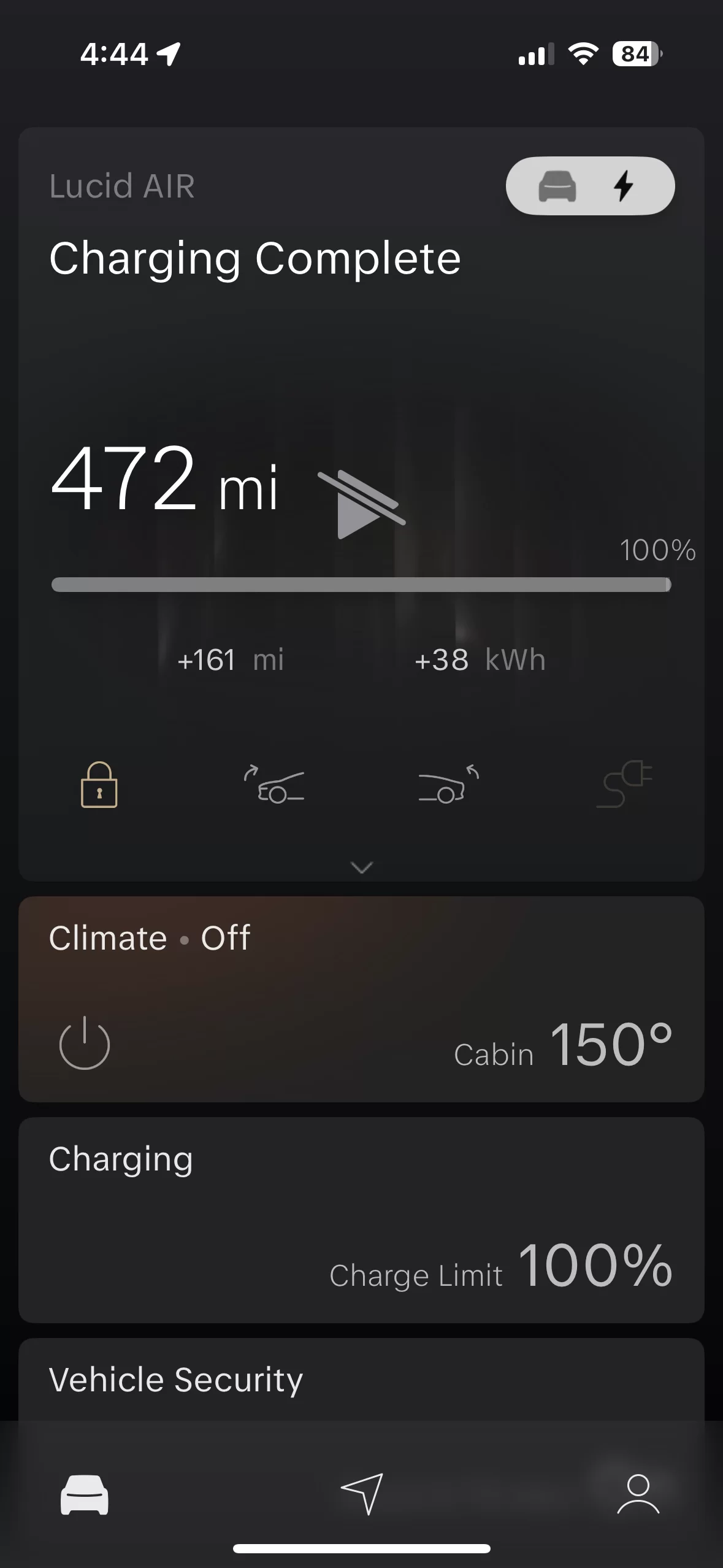Switch to the car view in the toggle
The width and height of the screenshot is (723, 1568).
pos(557,186)
